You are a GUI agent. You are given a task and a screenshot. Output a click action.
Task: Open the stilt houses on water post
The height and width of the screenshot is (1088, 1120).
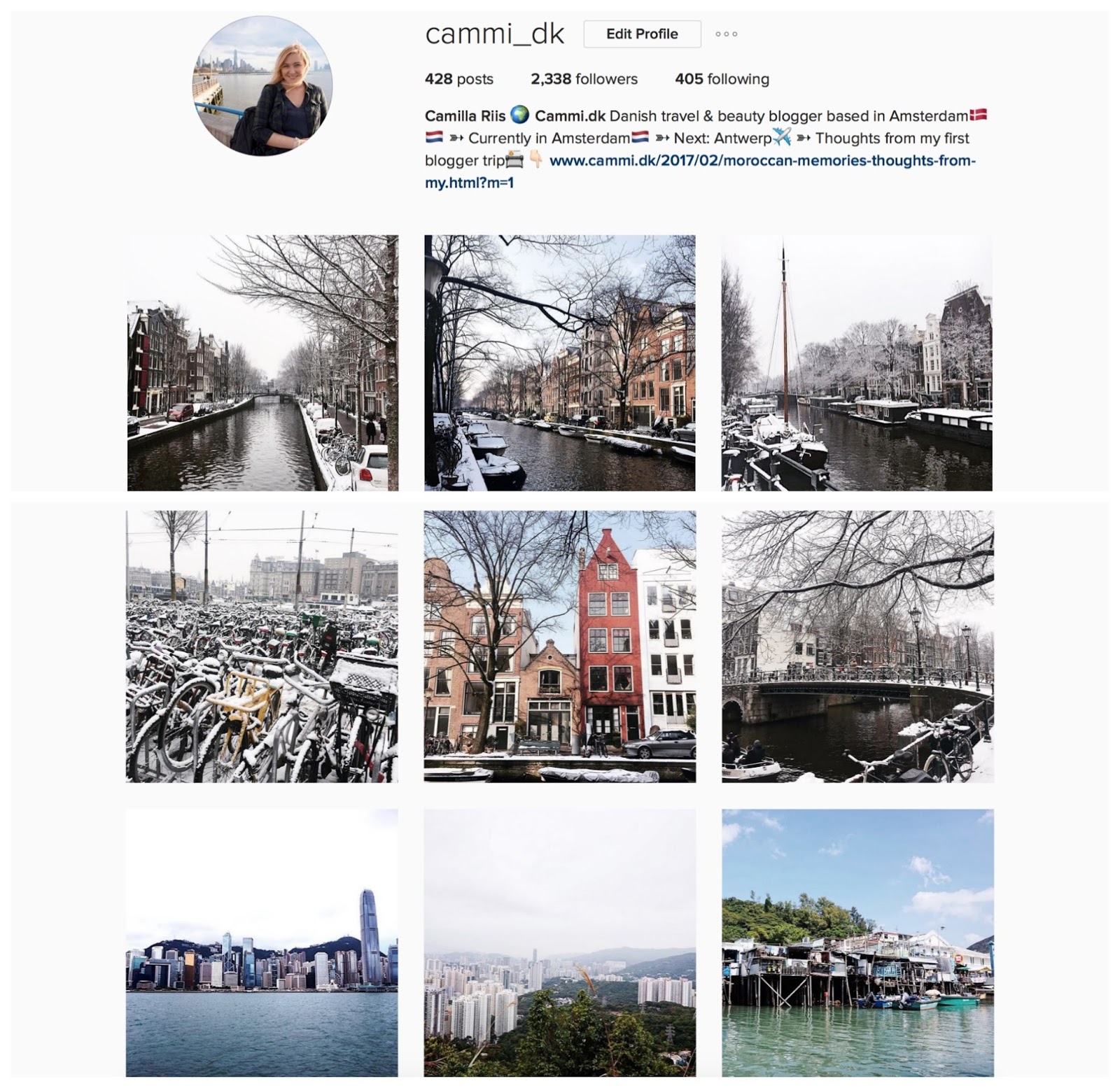point(857,942)
